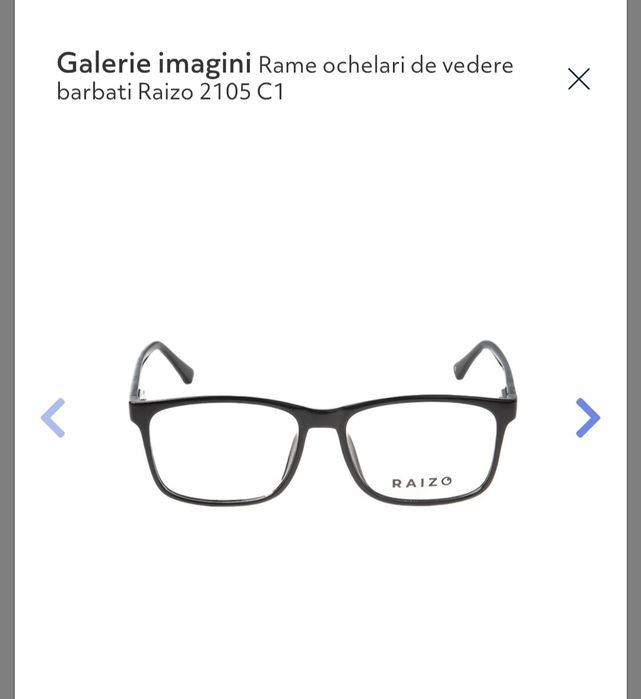Go back to the previous gallery image
Image resolution: width=641 pixels, height=699 pixels.
[53, 418]
